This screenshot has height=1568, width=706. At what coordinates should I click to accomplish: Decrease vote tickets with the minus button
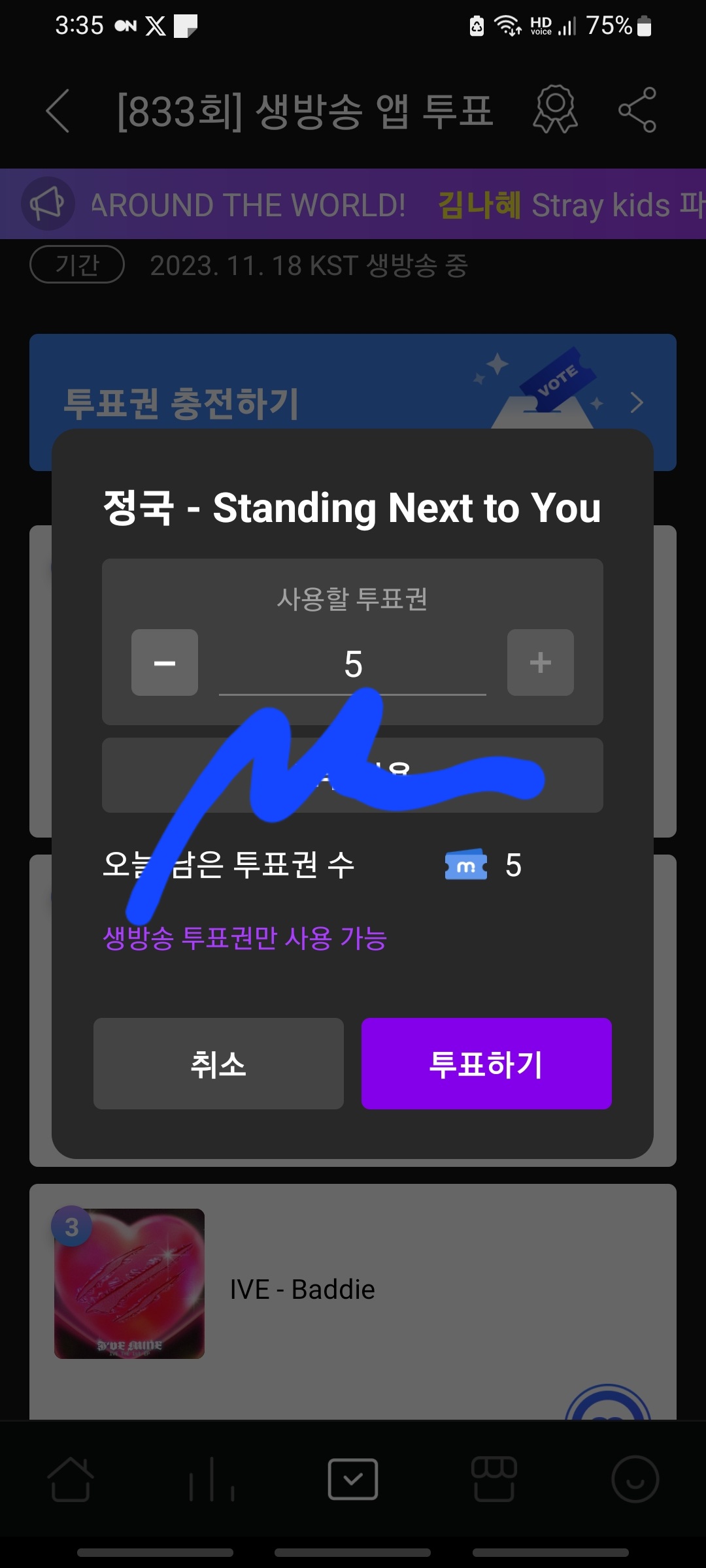[165, 662]
